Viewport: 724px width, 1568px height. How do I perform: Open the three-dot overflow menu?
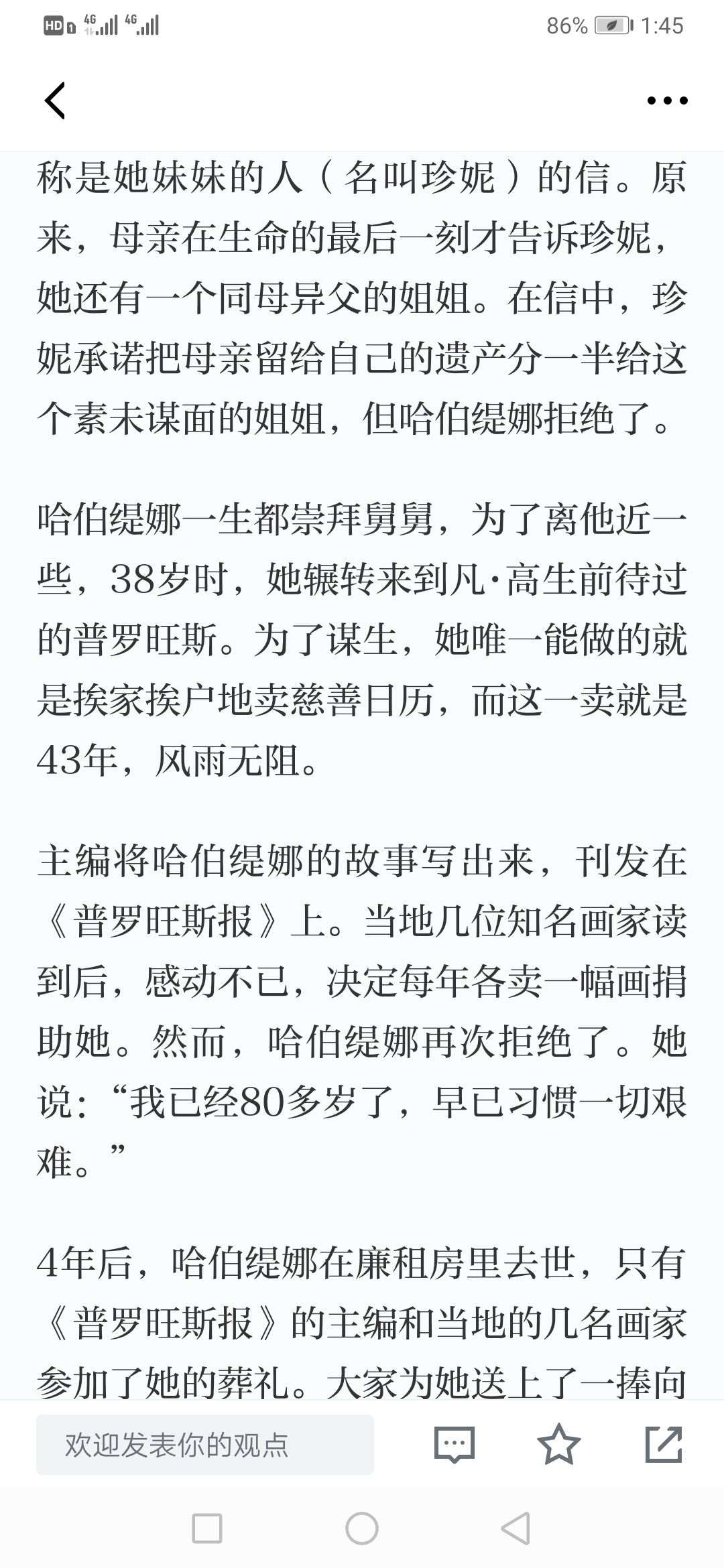point(667,101)
